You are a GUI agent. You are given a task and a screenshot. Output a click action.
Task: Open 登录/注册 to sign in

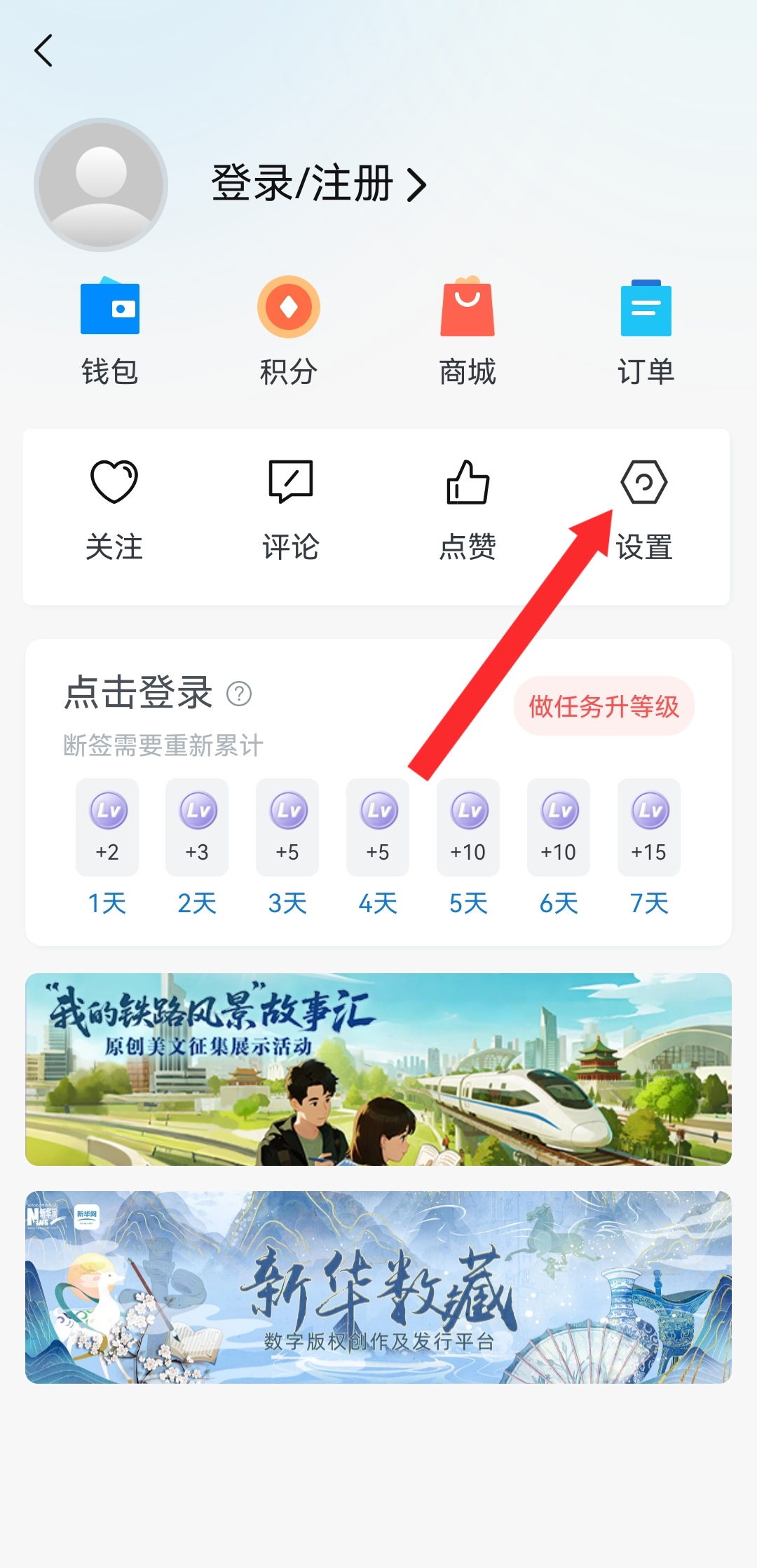pyautogui.click(x=319, y=184)
